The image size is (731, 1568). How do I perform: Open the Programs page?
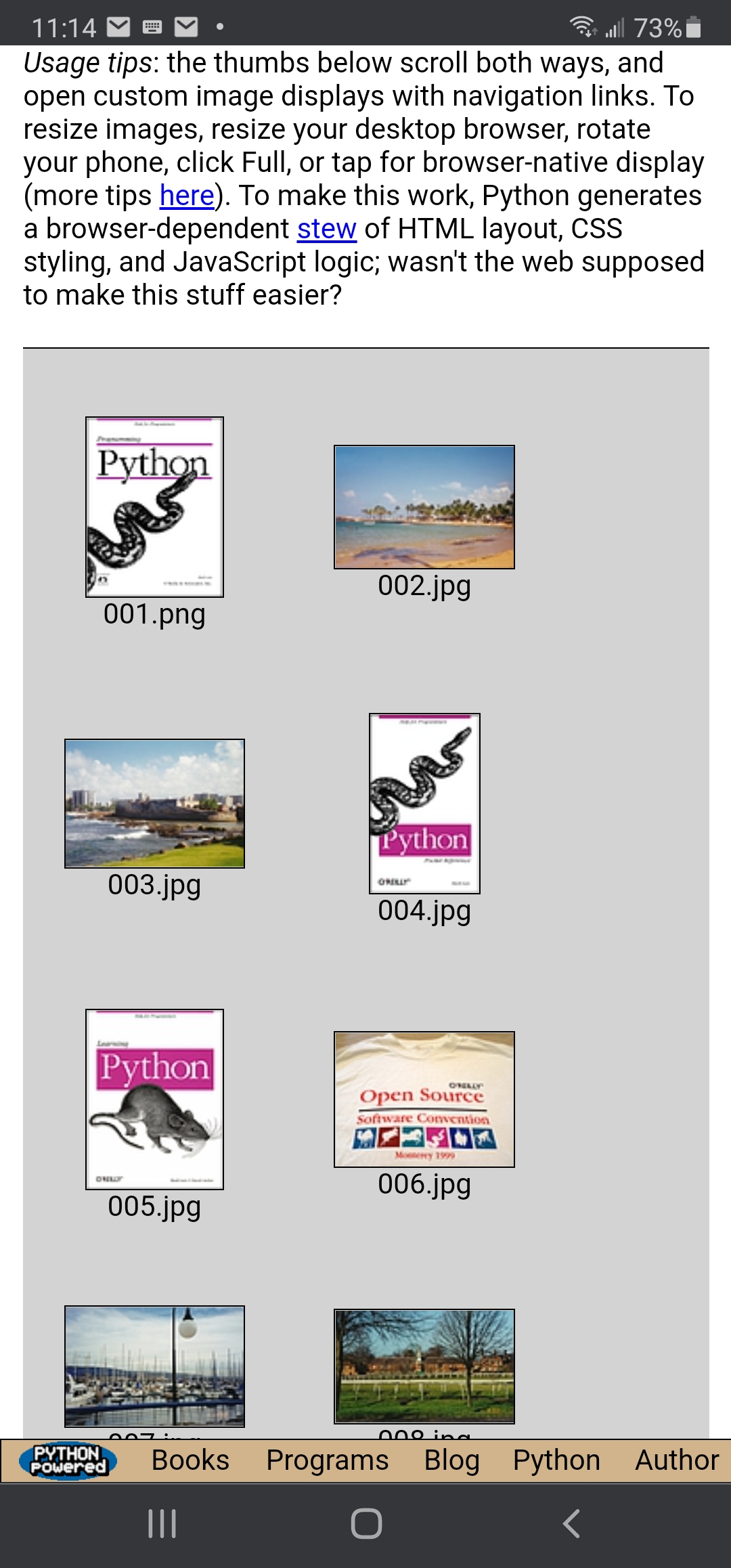pyautogui.click(x=327, y=1460)
